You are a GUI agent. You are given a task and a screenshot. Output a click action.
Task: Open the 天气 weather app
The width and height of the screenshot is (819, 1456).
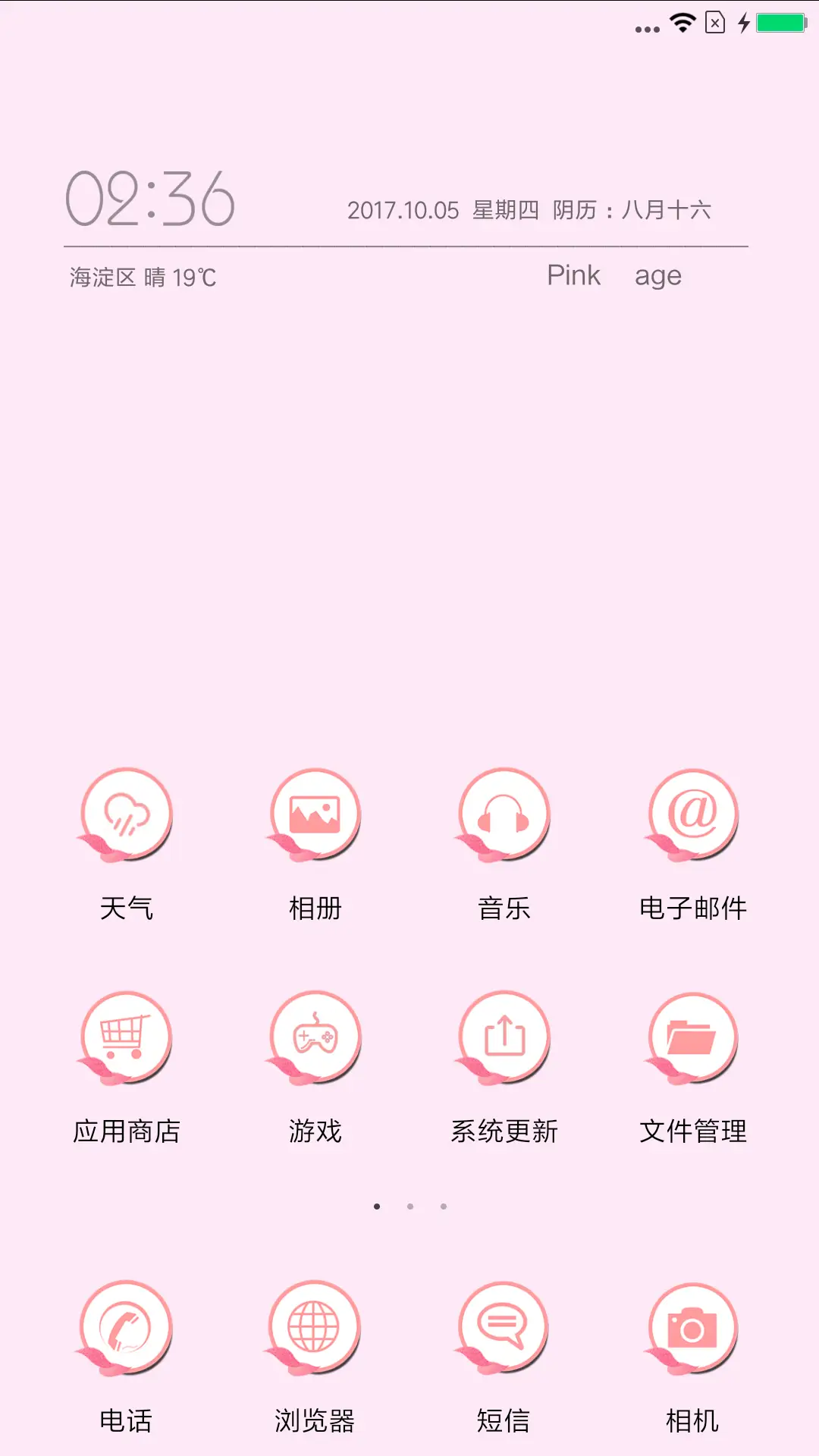tap(127, 813)
